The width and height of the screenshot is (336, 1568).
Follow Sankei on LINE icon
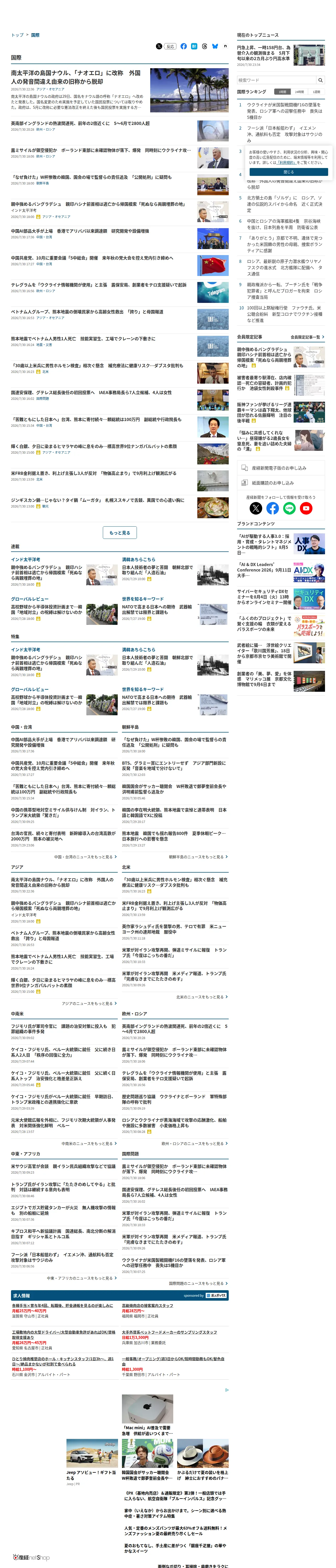pos(289,508)
